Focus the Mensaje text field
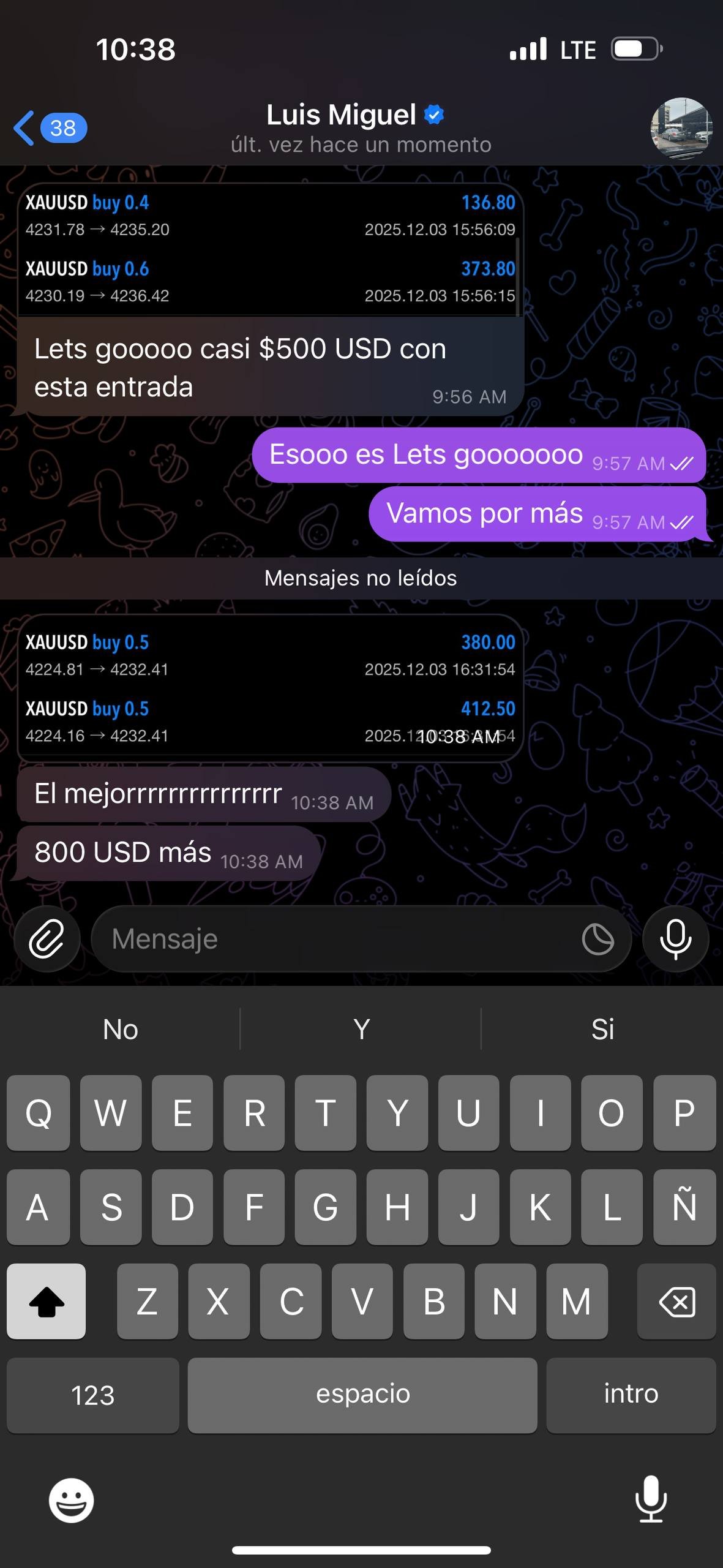The height and width of the screenshot is (1568, 723). coord(331,938)
